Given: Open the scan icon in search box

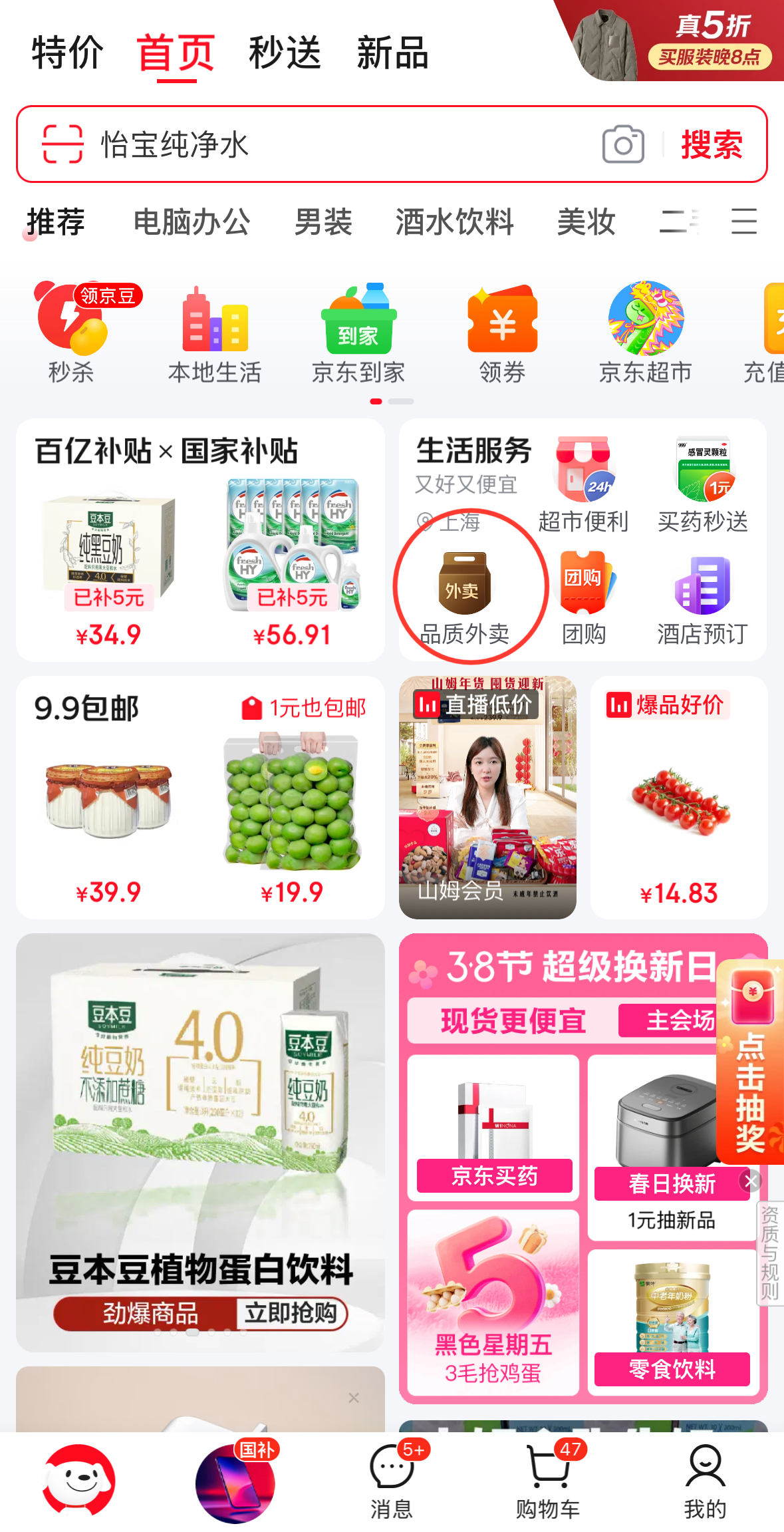Looking at the screenshot, I should click(63, 144).
